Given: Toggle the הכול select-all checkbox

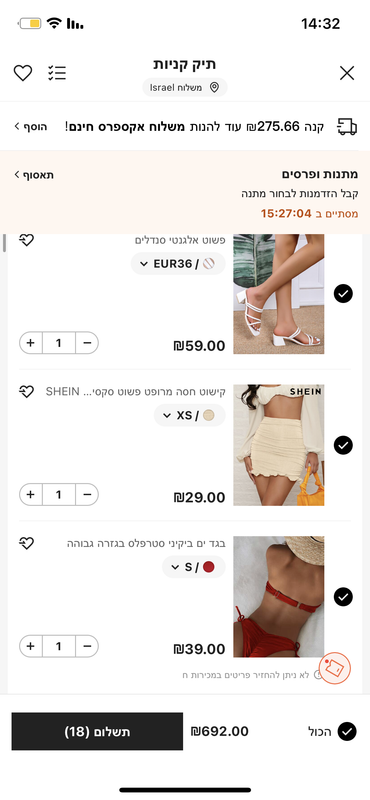Looking at the screenshot, I should [x=347, y=732].
